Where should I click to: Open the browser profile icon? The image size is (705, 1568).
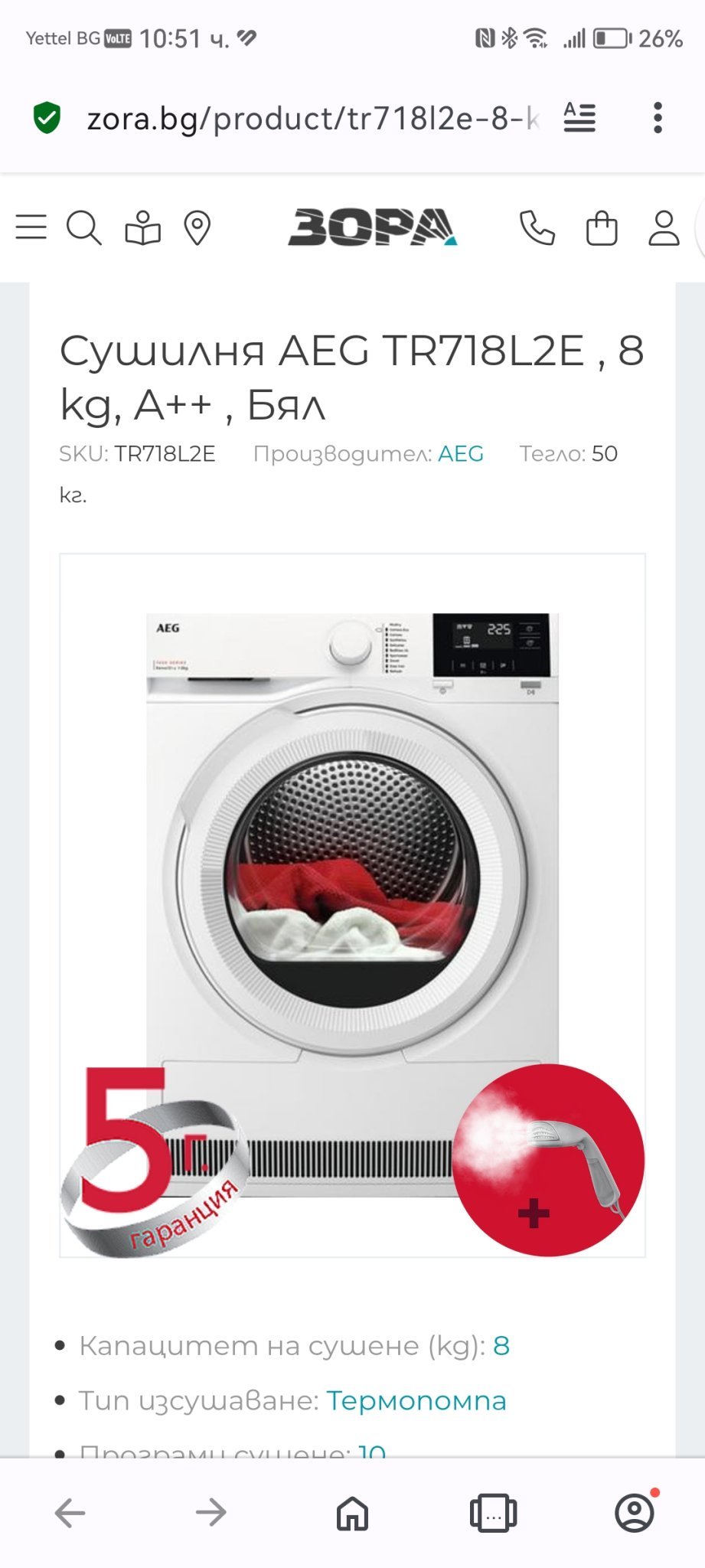[x=635, y=1512]
